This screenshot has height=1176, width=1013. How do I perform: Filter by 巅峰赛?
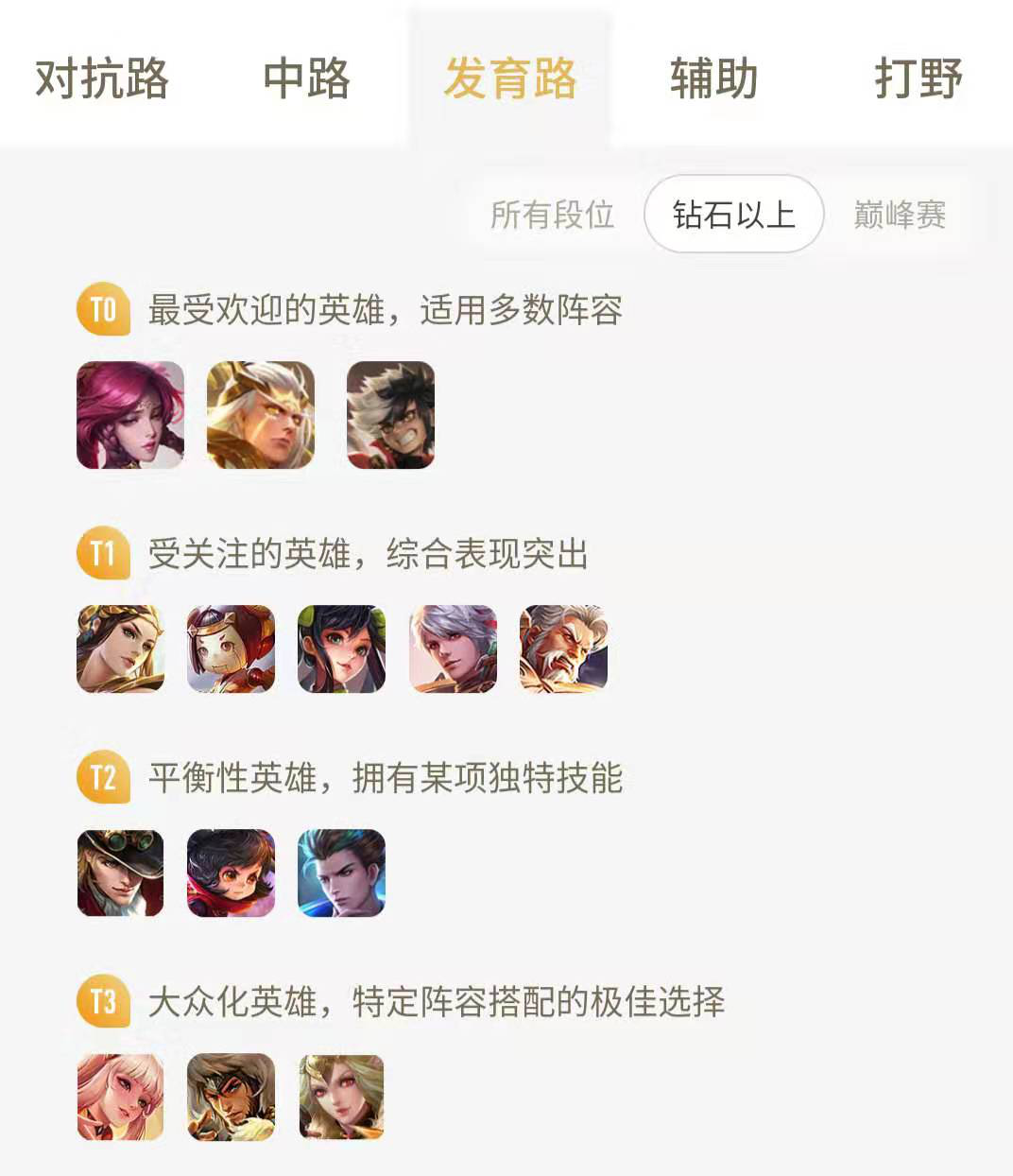point(900,215)
